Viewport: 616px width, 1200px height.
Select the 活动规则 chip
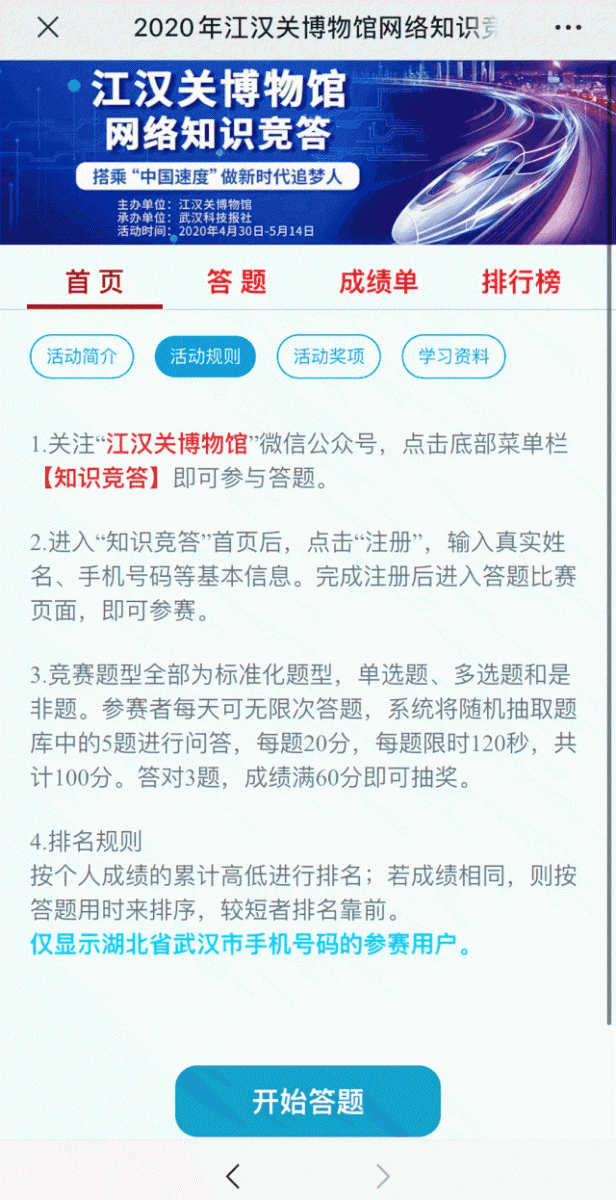(x=205, y=357)
